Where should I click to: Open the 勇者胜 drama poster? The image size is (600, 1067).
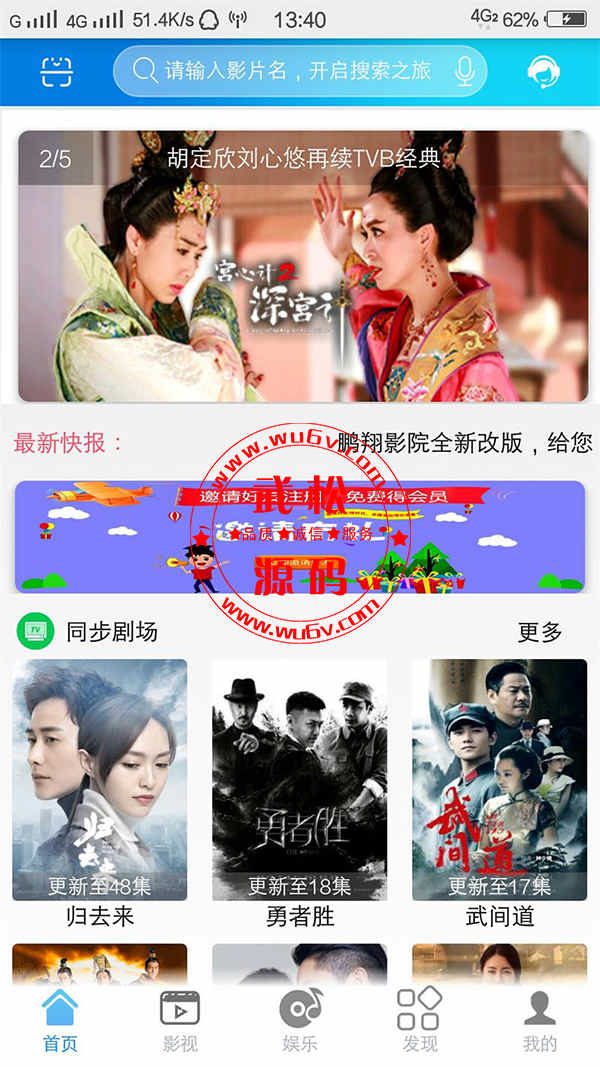point(299,780)
